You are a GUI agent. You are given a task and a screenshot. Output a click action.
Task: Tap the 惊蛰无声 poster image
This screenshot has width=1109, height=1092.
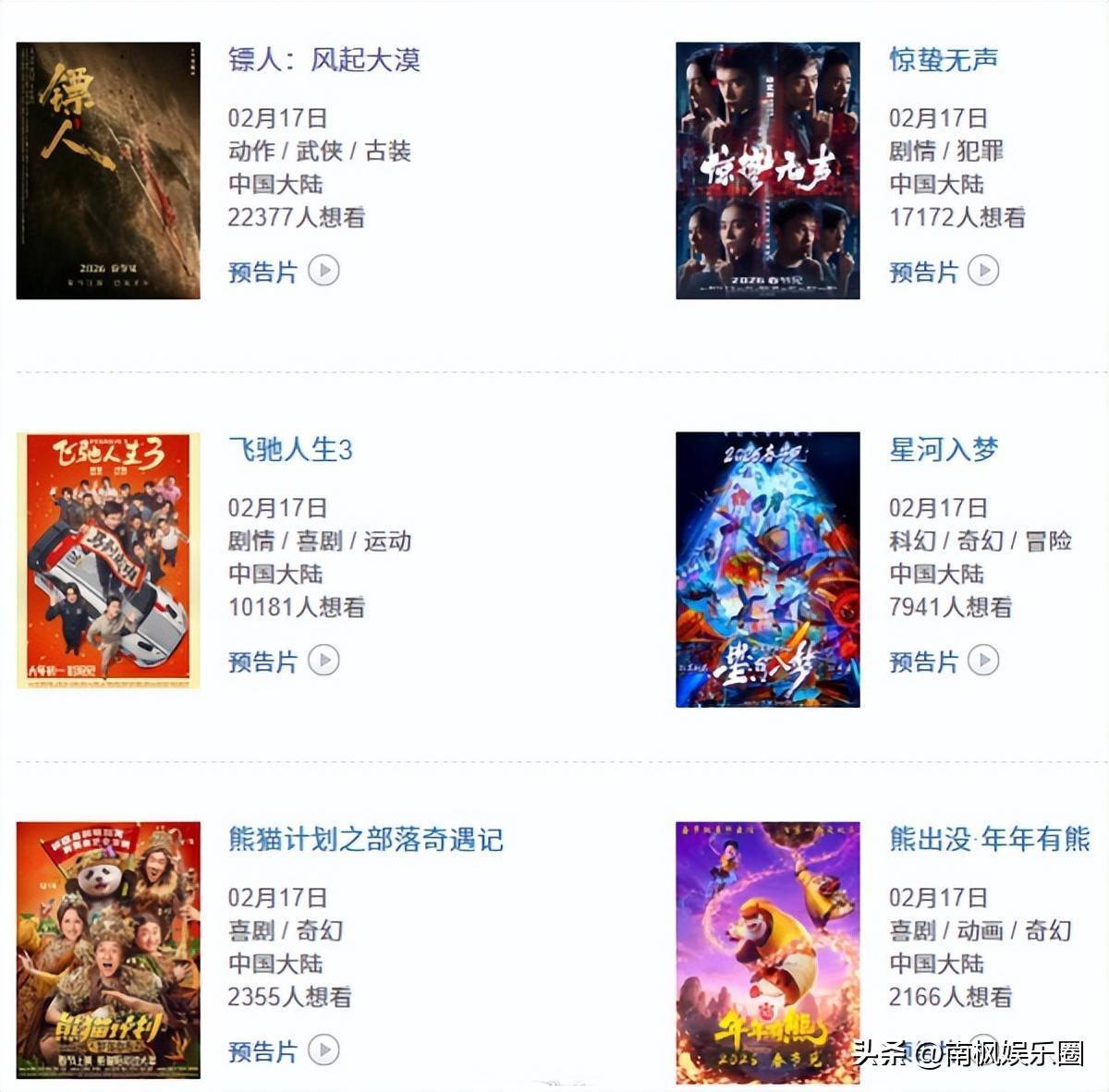coord(768,171)
